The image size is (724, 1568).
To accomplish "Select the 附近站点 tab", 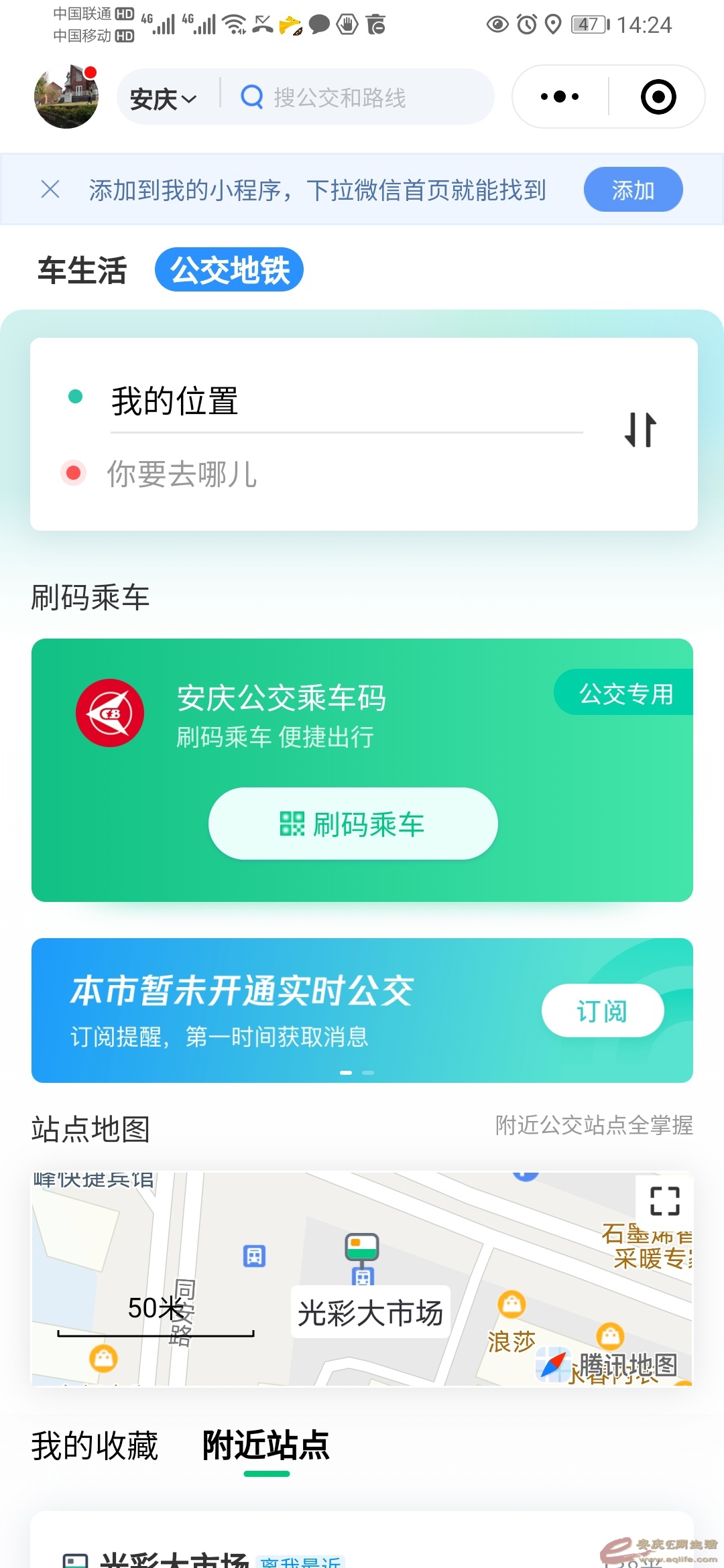I will [x=265, y=1445].
